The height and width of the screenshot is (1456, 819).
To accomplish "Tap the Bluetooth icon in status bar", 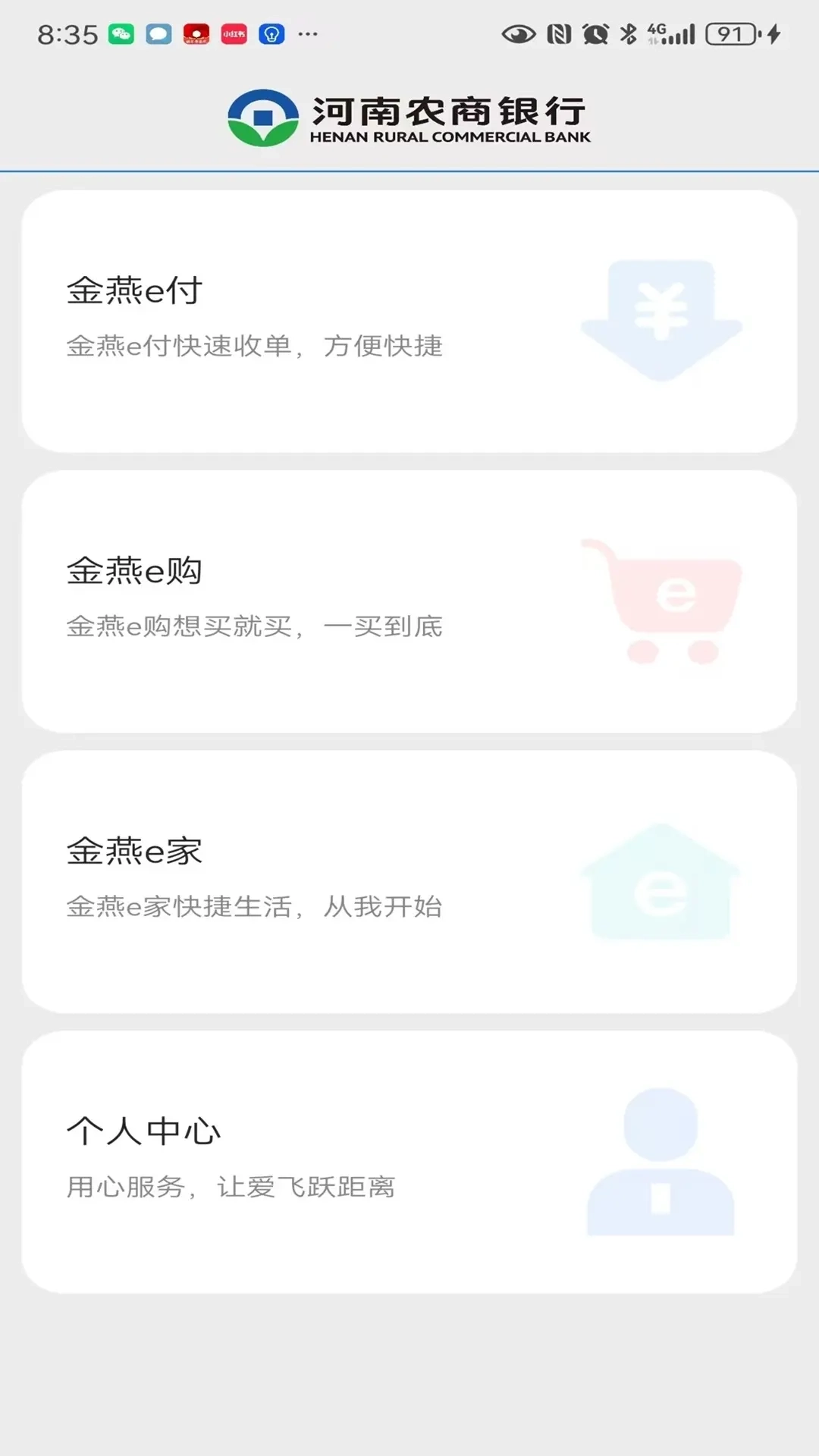I will coord(627,33).
